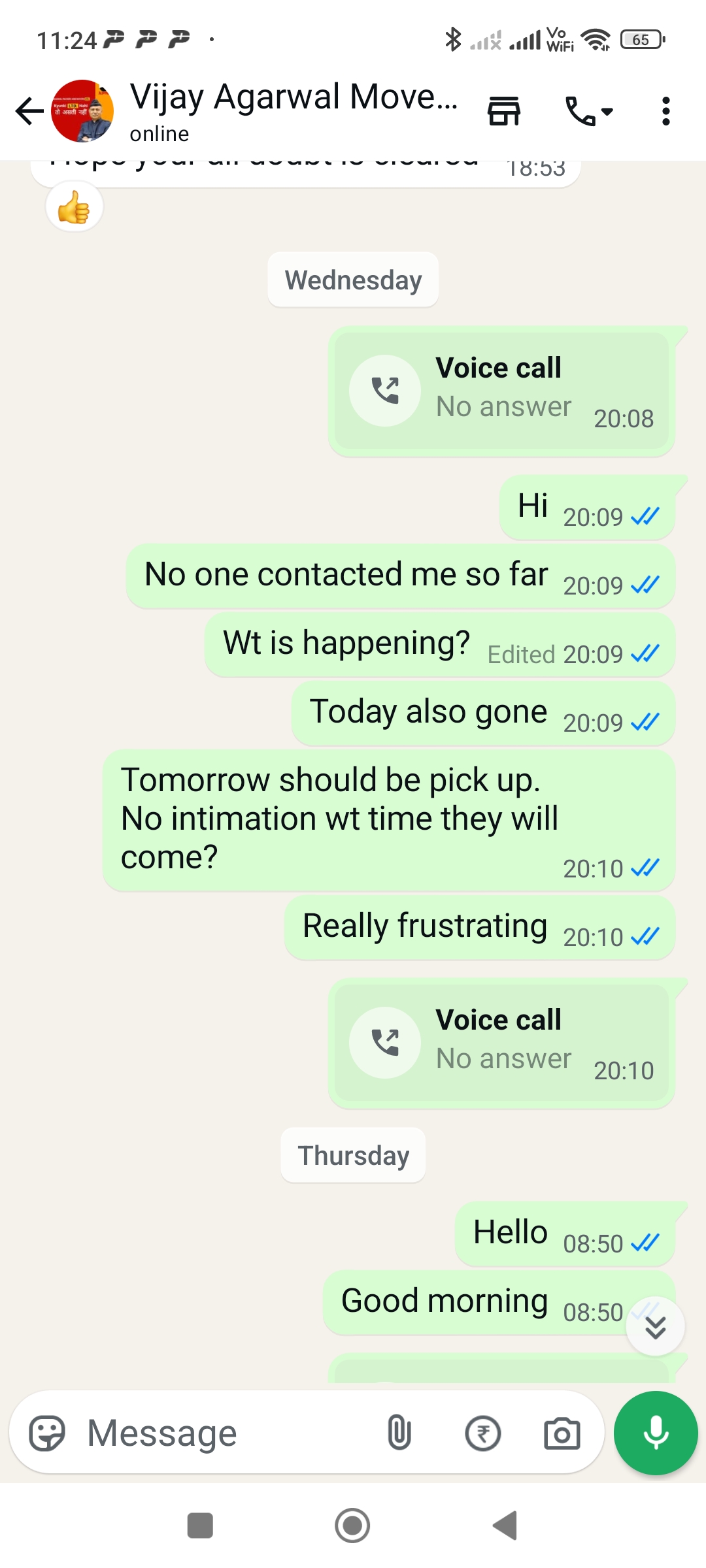Tap the thumbs-up reaction on the message
The height and width of the screenshot is (1568, 706).
75,208
